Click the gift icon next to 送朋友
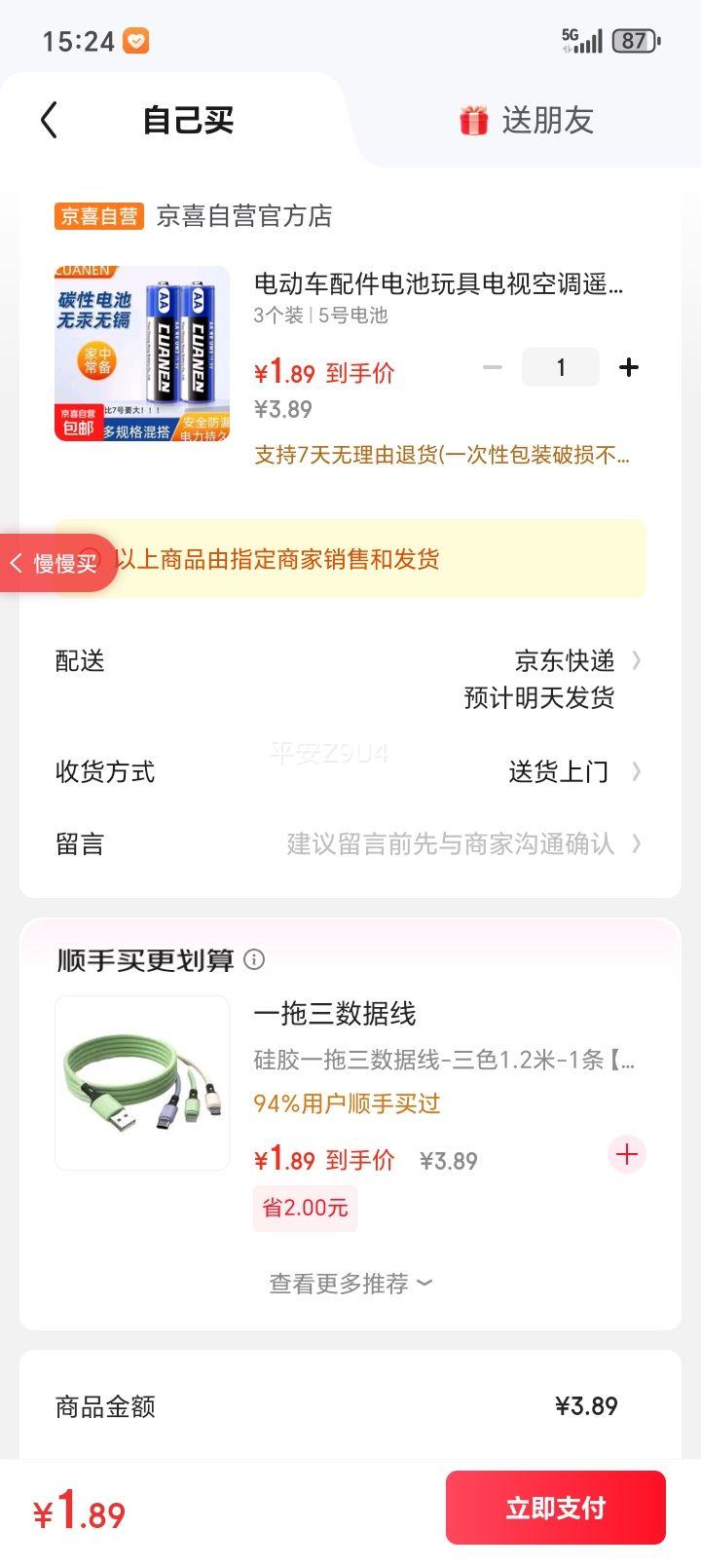Image resolution: width=701 pixels, height=1568 pixels. coord(472,119)
